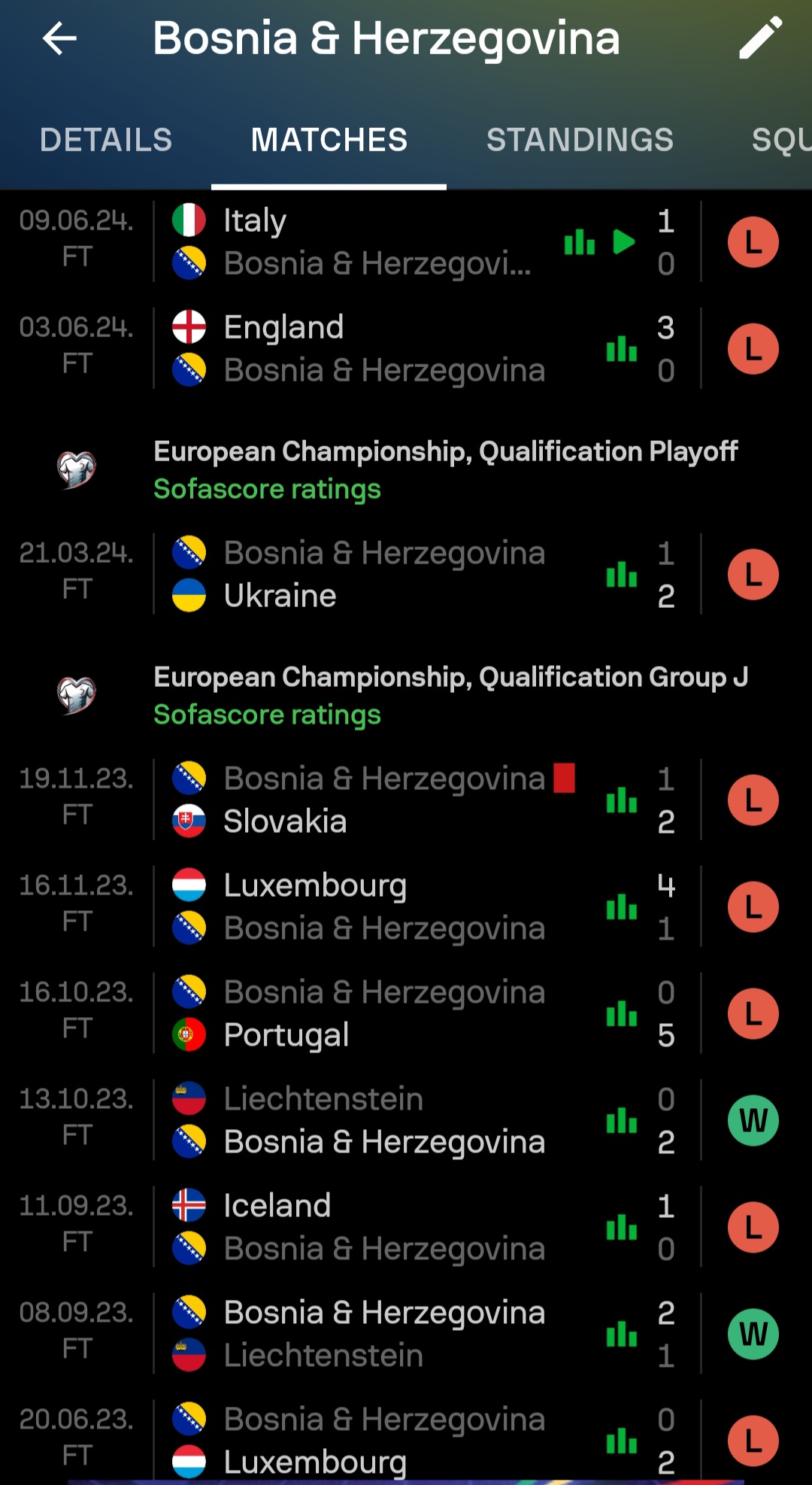Screen dimensions: 812x1485
Task: Open Liechtenstein 0-2 Bosnia match
Action: (x=406, y=1121)
